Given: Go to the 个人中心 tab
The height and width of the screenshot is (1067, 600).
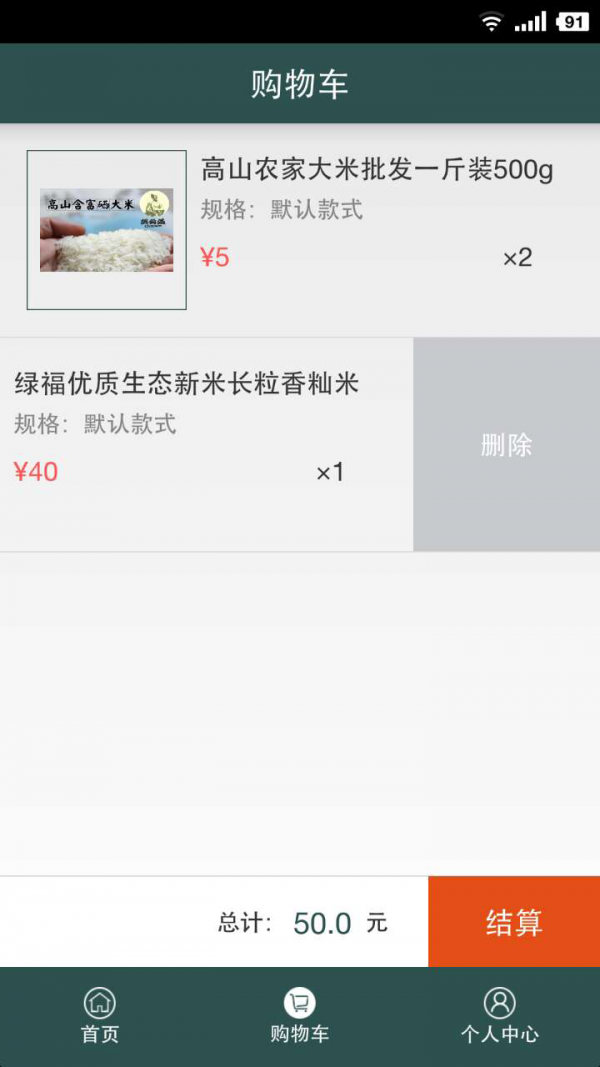Looking at the screenshot, I should [x=499, y=1016].
